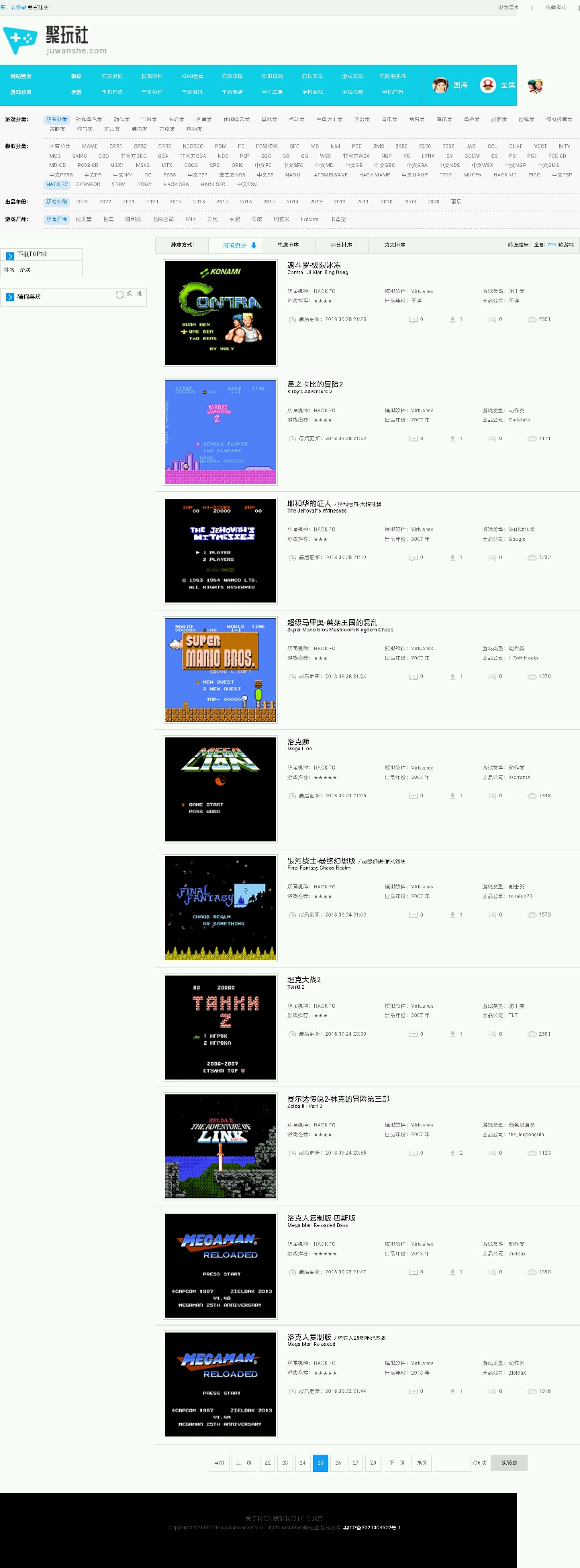Open the 全集 collection link
This screenshot has height=1568, width=580.
pyautogui.click(x=498, y=85)
